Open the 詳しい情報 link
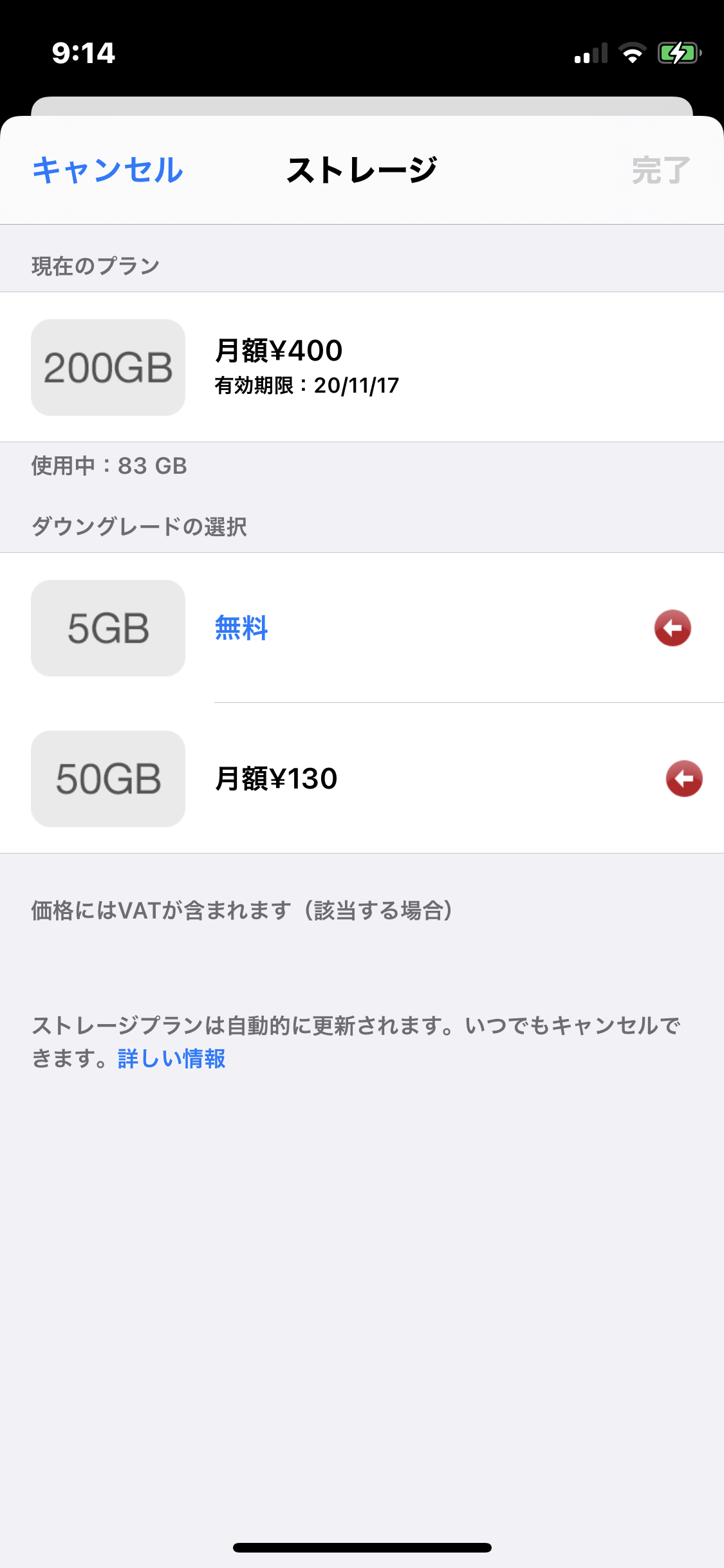This screenshot has width=724, height=1568. point(172,1059)
